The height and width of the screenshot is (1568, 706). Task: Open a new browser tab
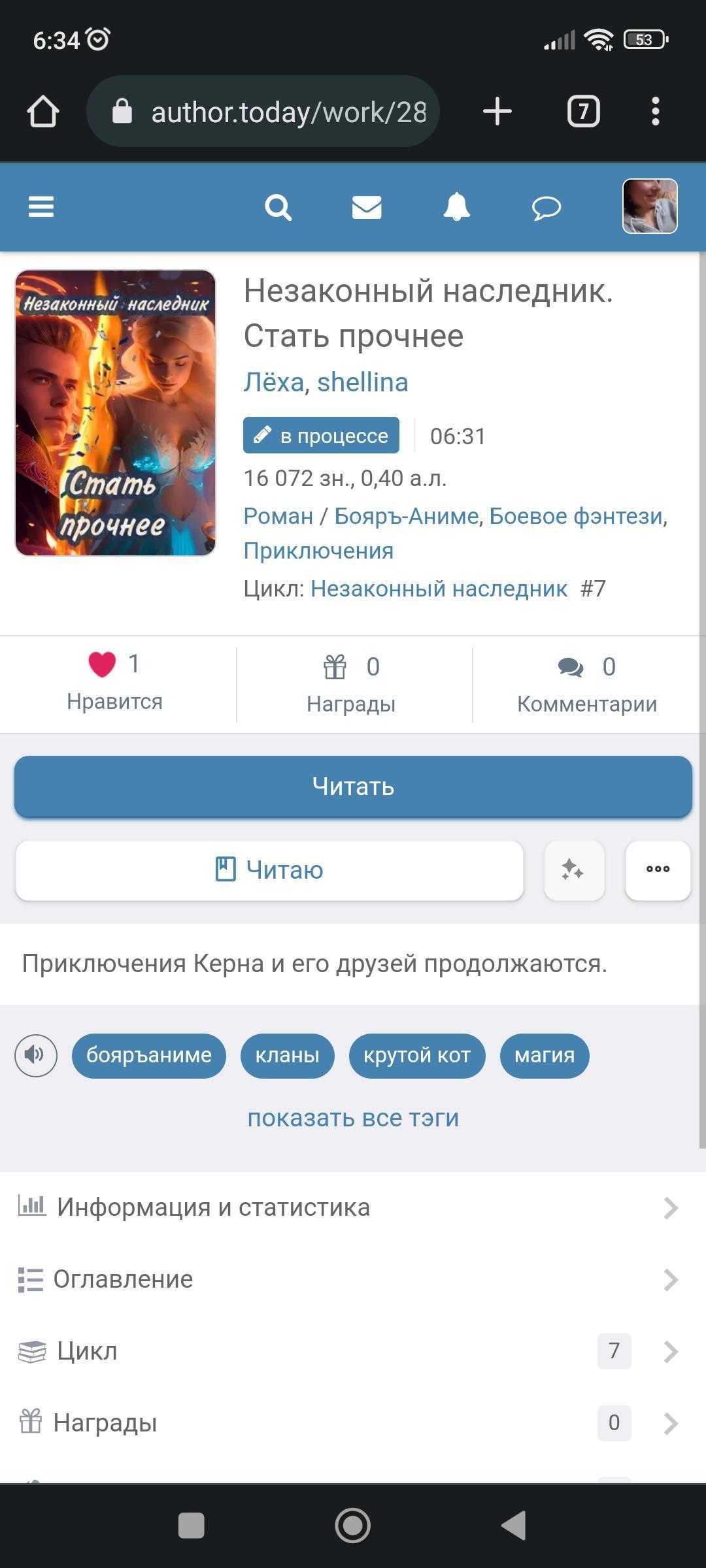(497, 111)
